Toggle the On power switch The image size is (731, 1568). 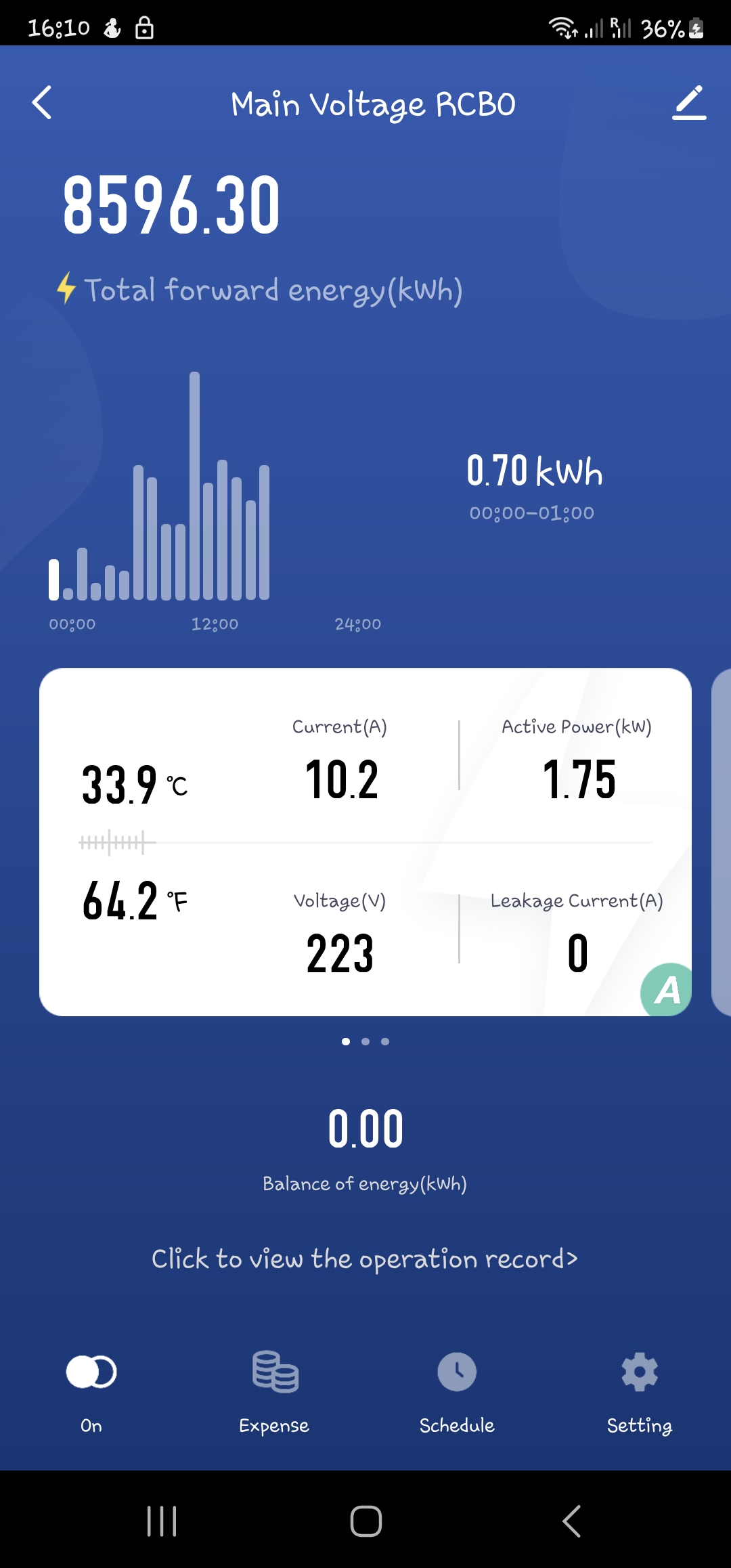(91, 1372)
